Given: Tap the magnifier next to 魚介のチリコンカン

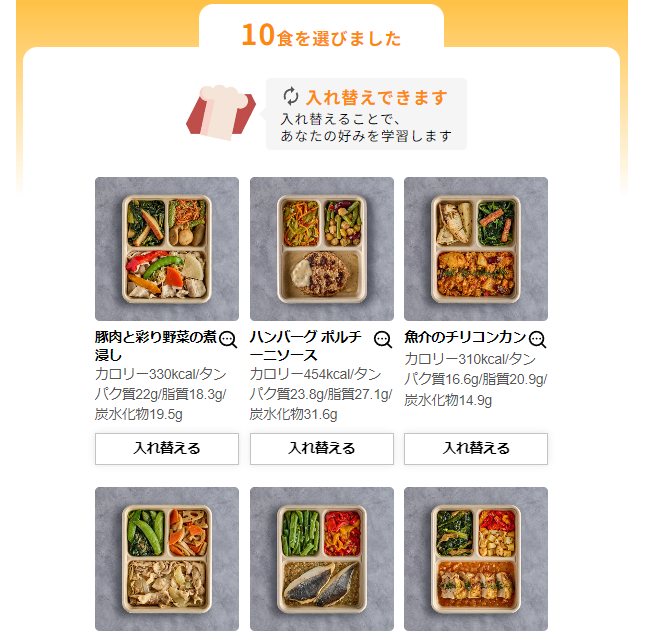Looking at the screenshot, I should click(537, 339).
